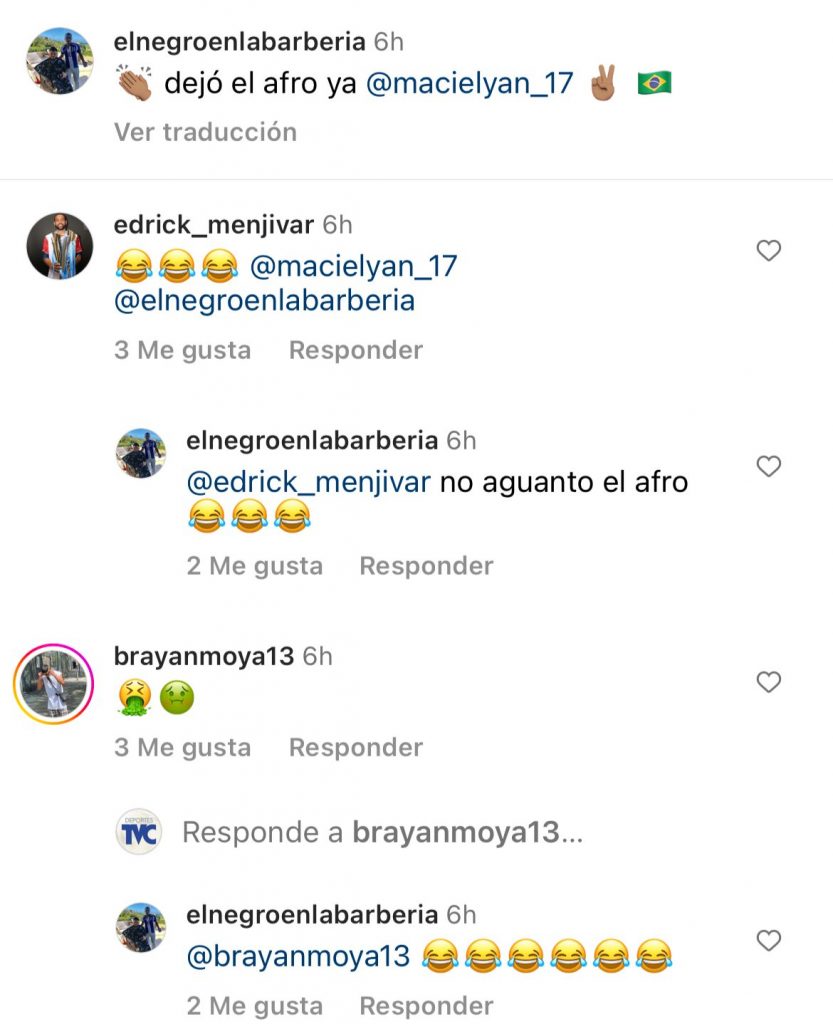Tap the Responde a brayanmoya13 field

click(x=382, y=832)
